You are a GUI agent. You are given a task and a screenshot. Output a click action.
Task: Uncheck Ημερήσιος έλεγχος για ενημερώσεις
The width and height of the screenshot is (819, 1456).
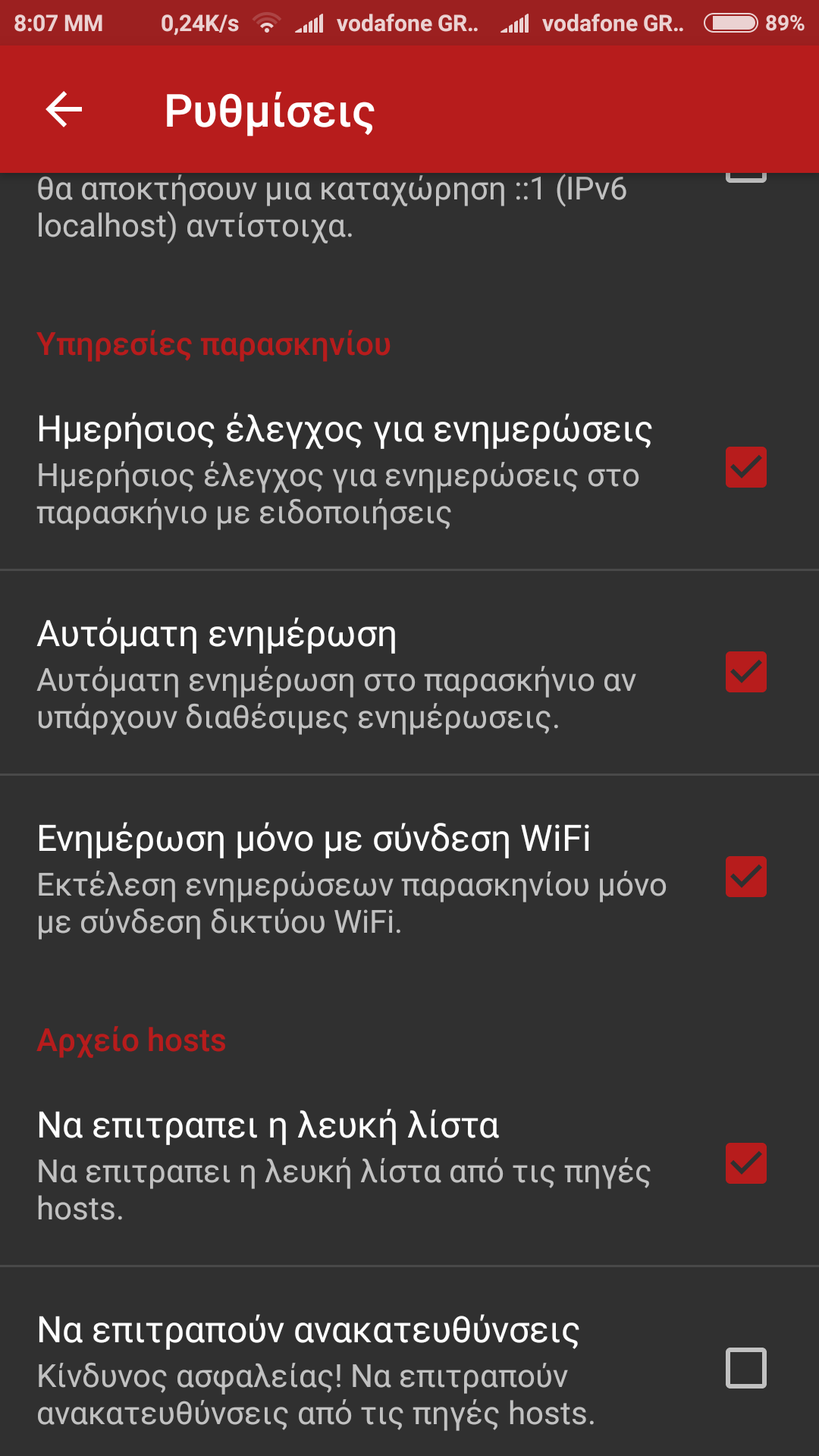pos(746,467)
